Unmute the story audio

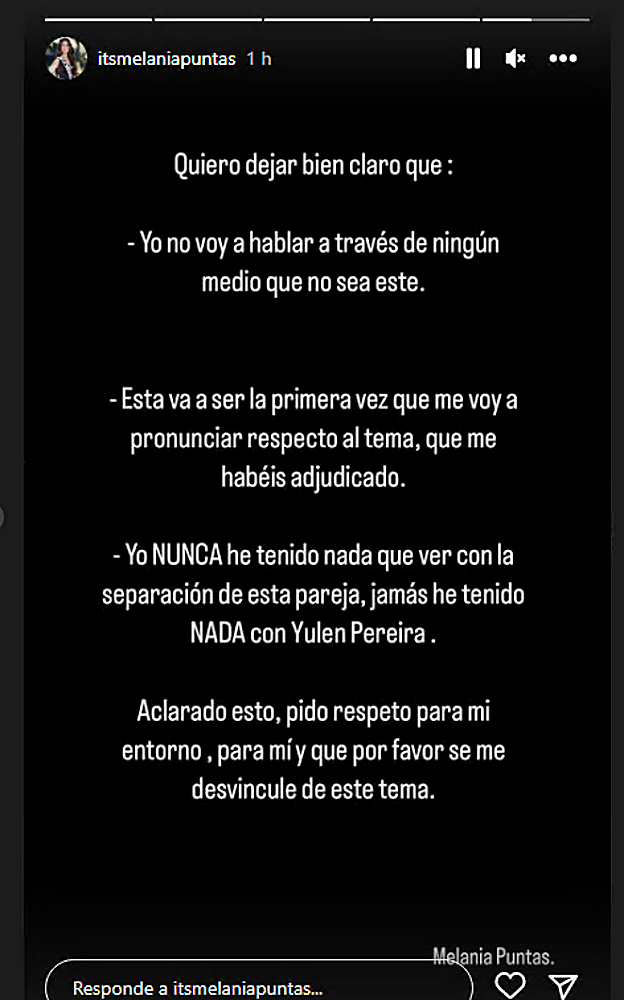pyautogui.click(x=516, y=59)
